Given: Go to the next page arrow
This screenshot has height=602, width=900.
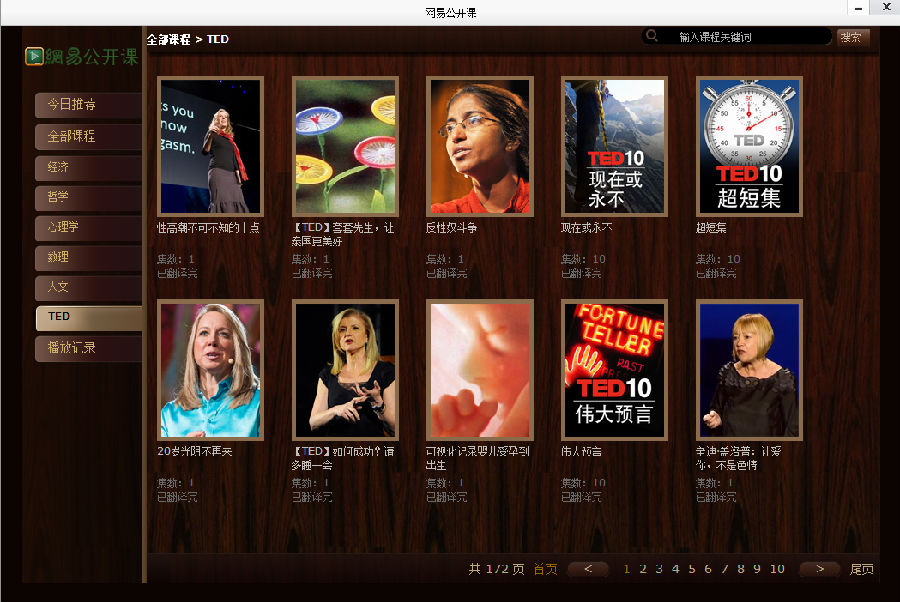Looking at the screenshot, I should (819, 569).
